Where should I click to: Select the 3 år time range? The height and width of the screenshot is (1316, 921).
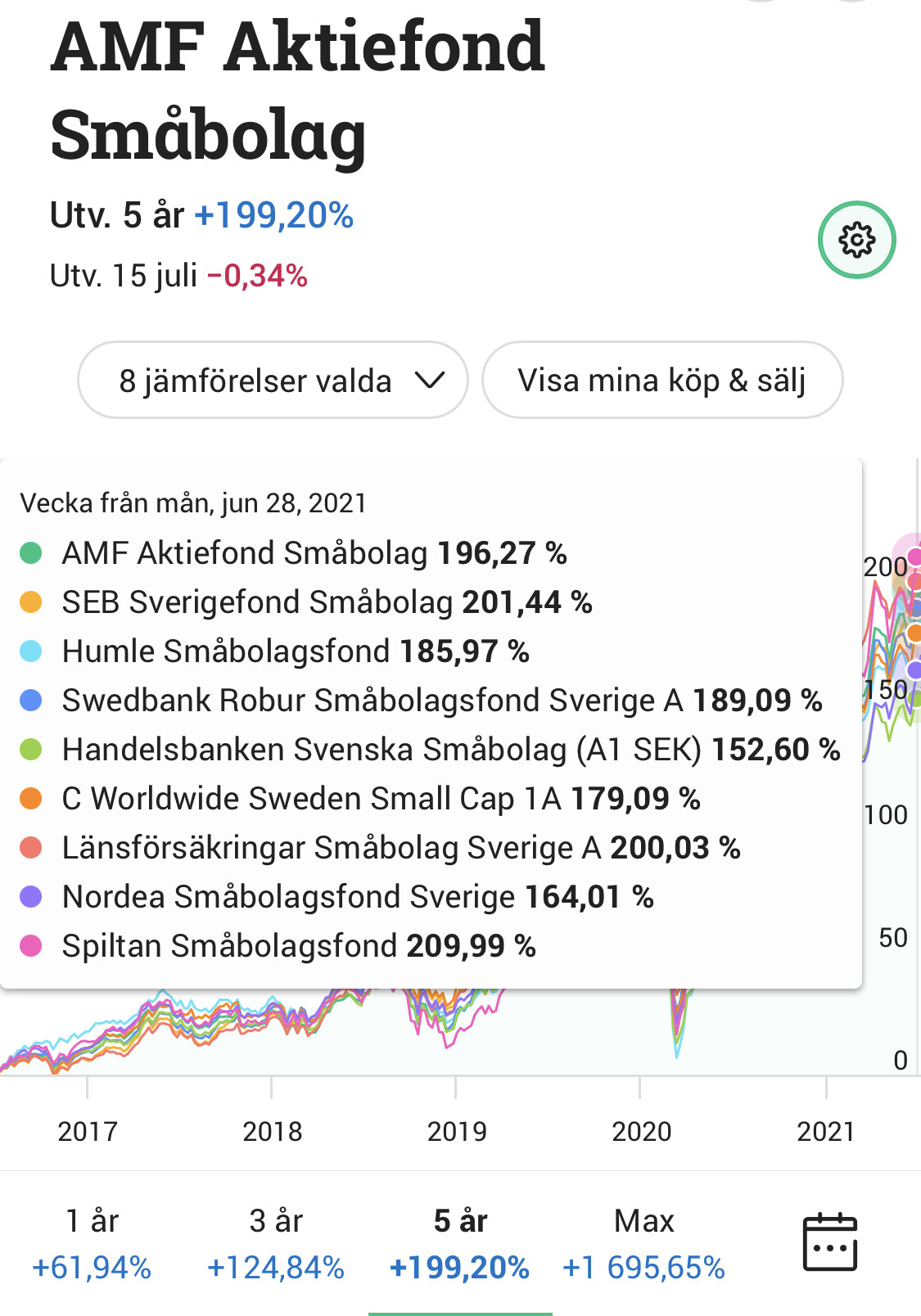[x=276, y=1243]
